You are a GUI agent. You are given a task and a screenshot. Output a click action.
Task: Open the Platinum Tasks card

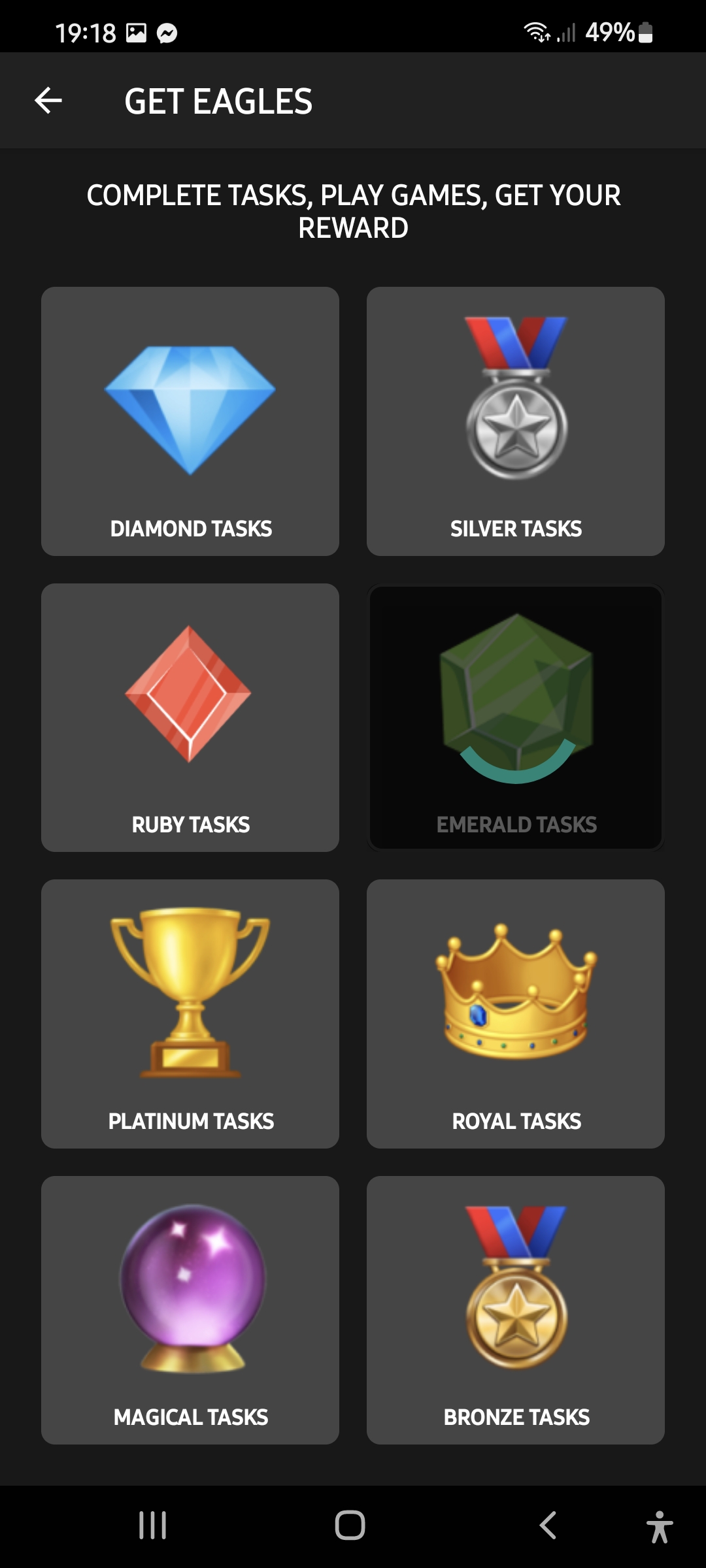point(190,1013)
